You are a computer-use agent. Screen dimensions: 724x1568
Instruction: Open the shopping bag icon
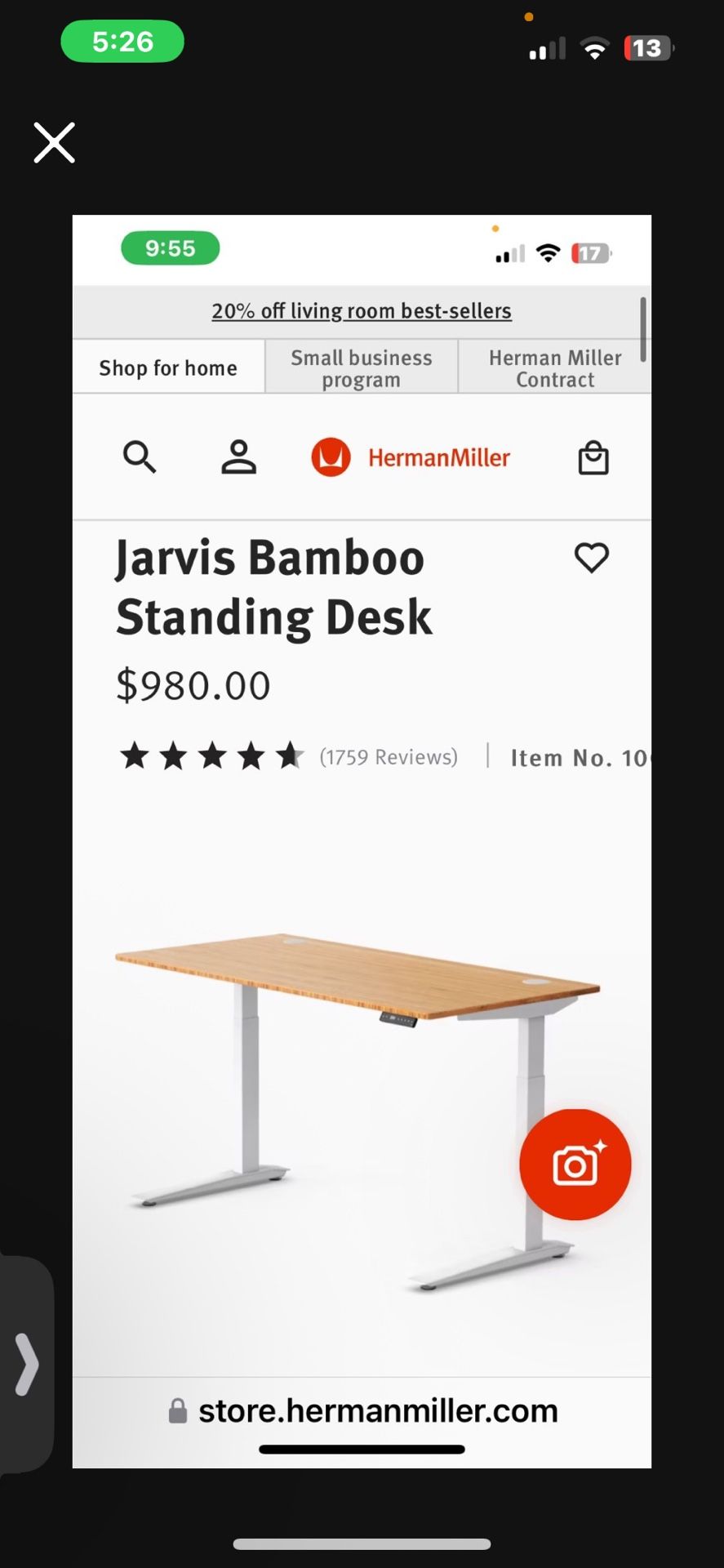tap(593, 457)
